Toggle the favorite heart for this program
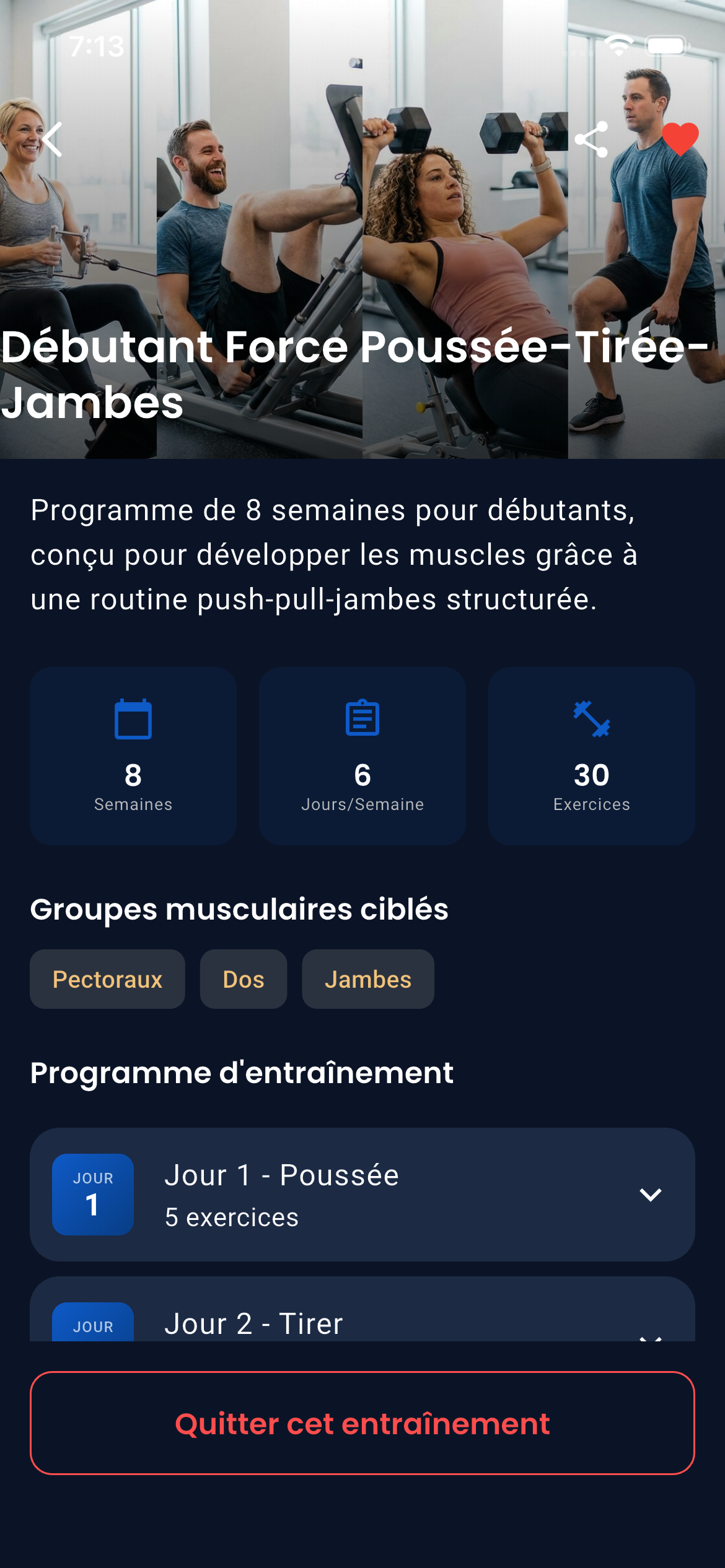725x1568 pixels. [x=679, y=139]
